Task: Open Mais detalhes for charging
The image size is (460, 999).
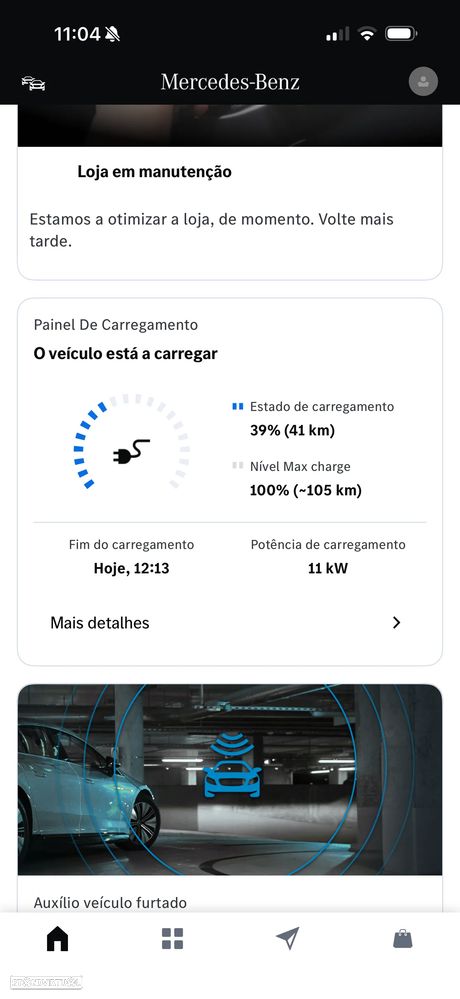Action: (229, 622)
